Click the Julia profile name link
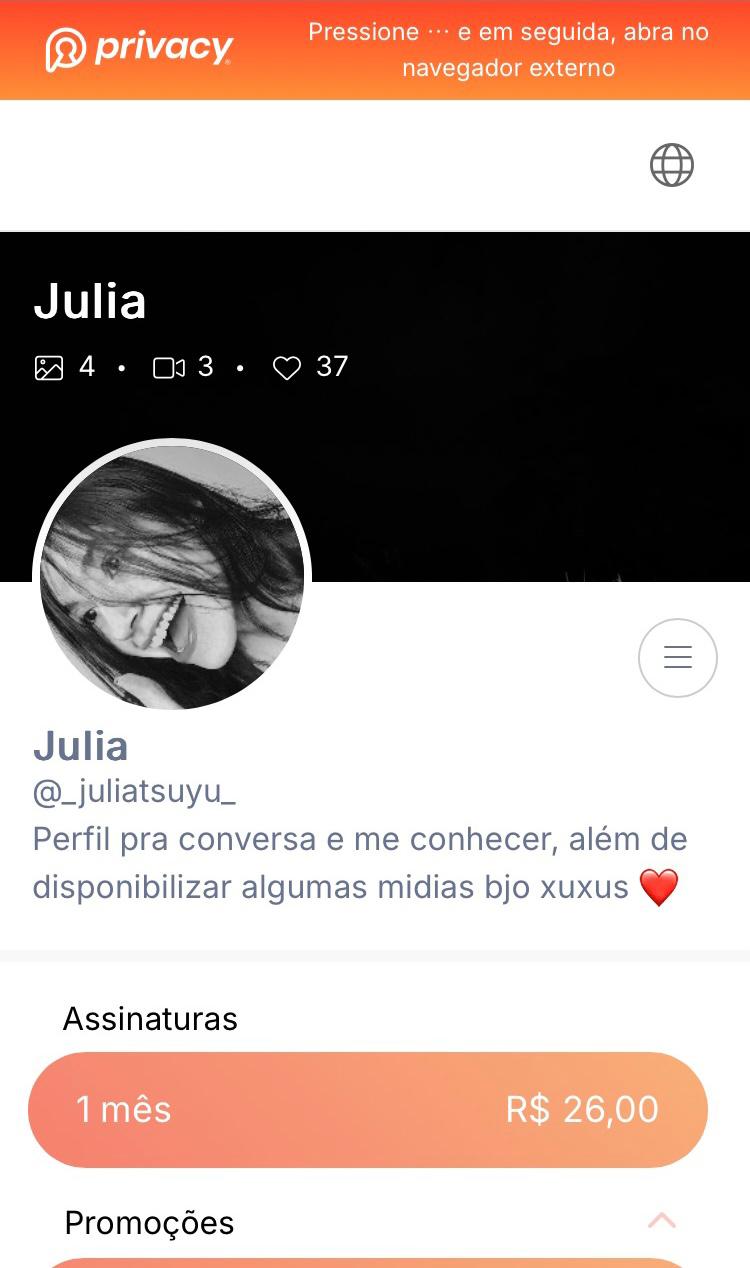 pyautogui.click(x=80, y=747)
